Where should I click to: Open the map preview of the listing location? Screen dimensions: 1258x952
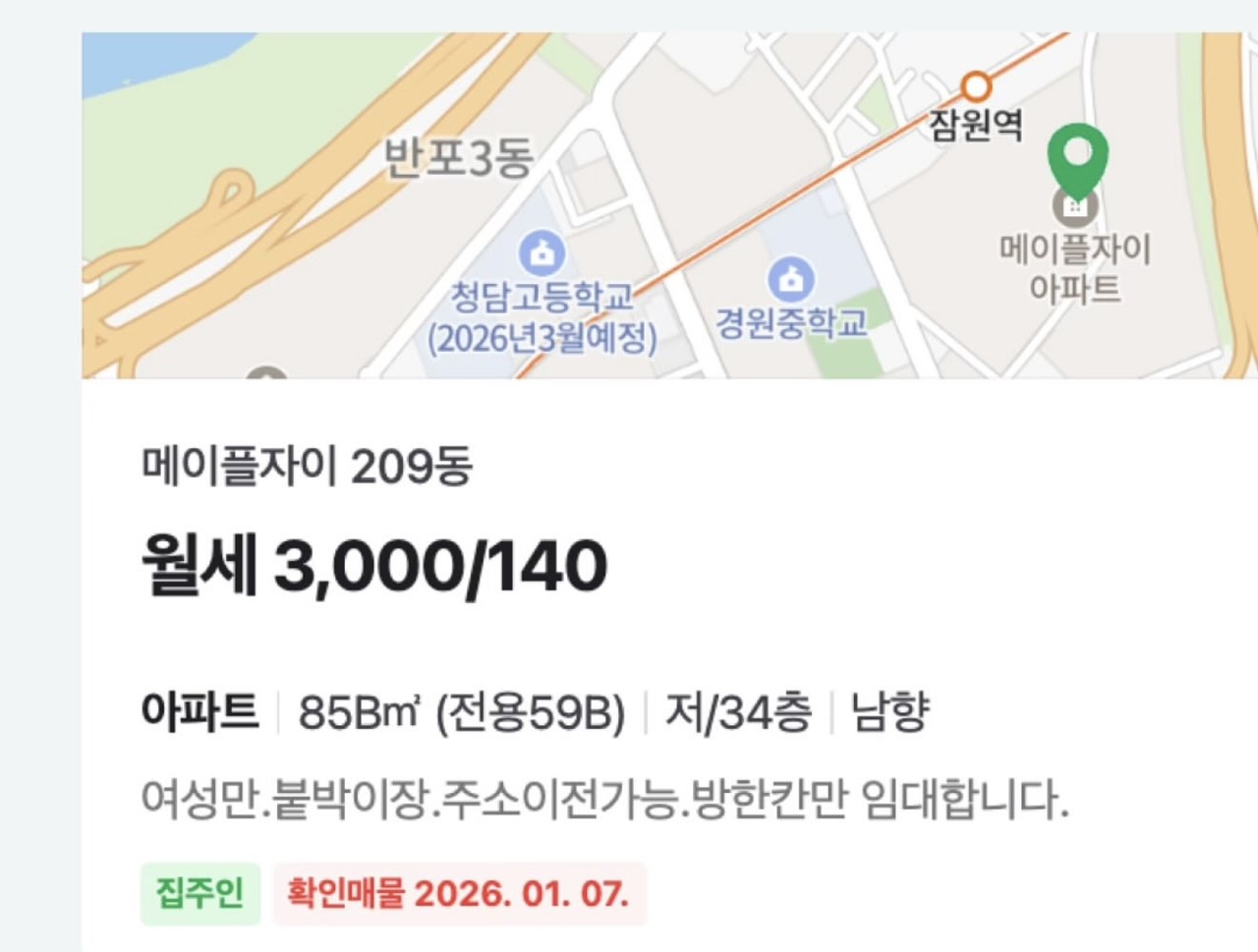pos(668,205)
